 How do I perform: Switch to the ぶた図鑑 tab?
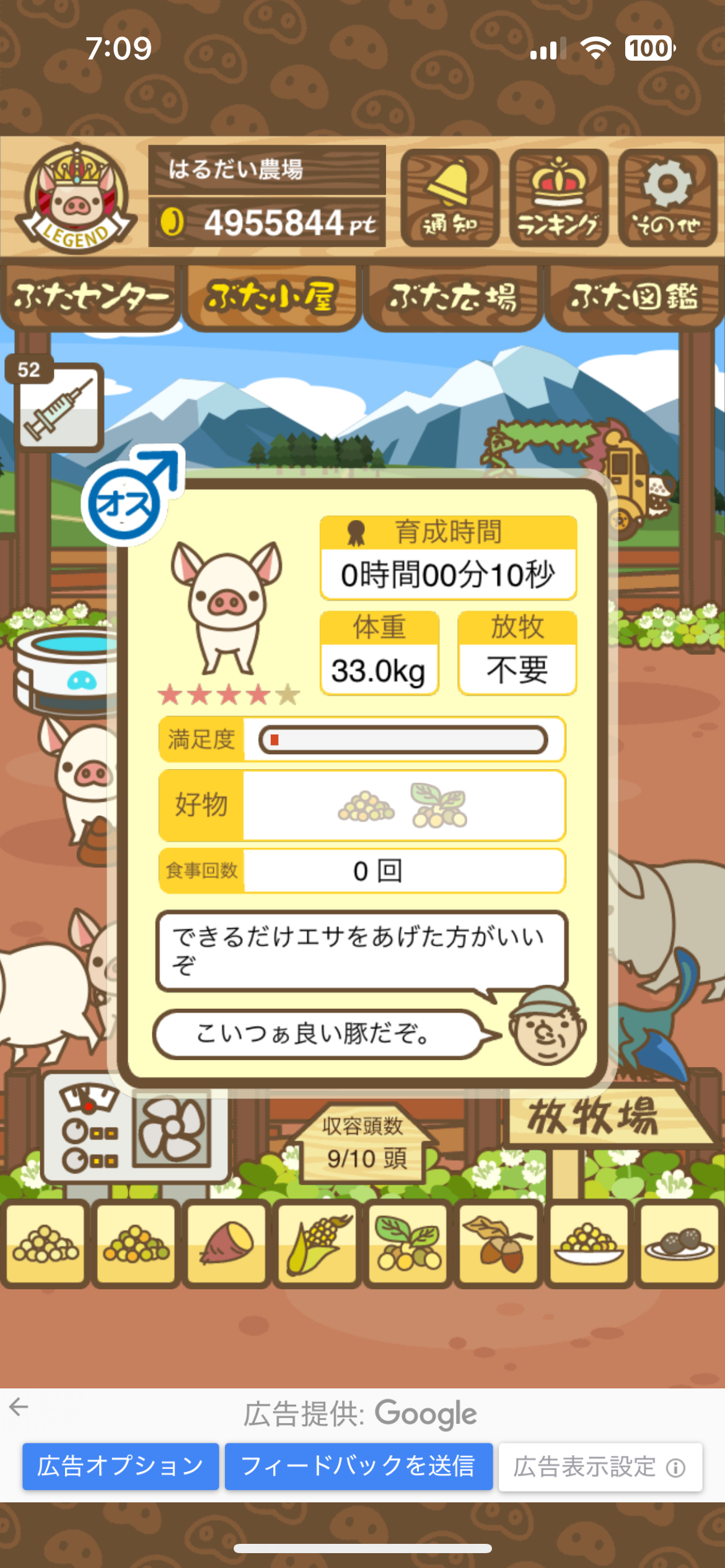(633, 298)
